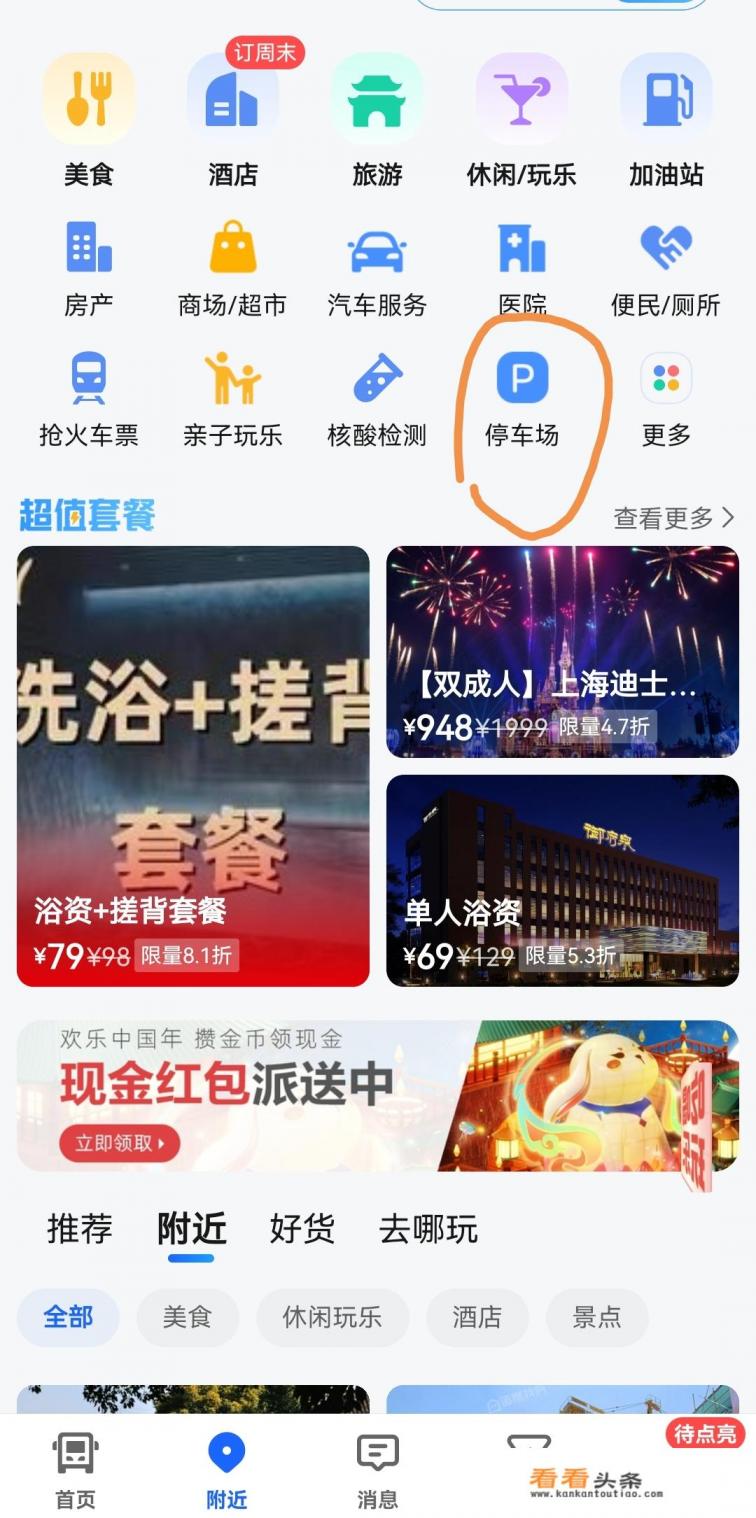756x1518 pixels.
Task: Tap the 加油站 gas station icon
Action: click(665, 120)
